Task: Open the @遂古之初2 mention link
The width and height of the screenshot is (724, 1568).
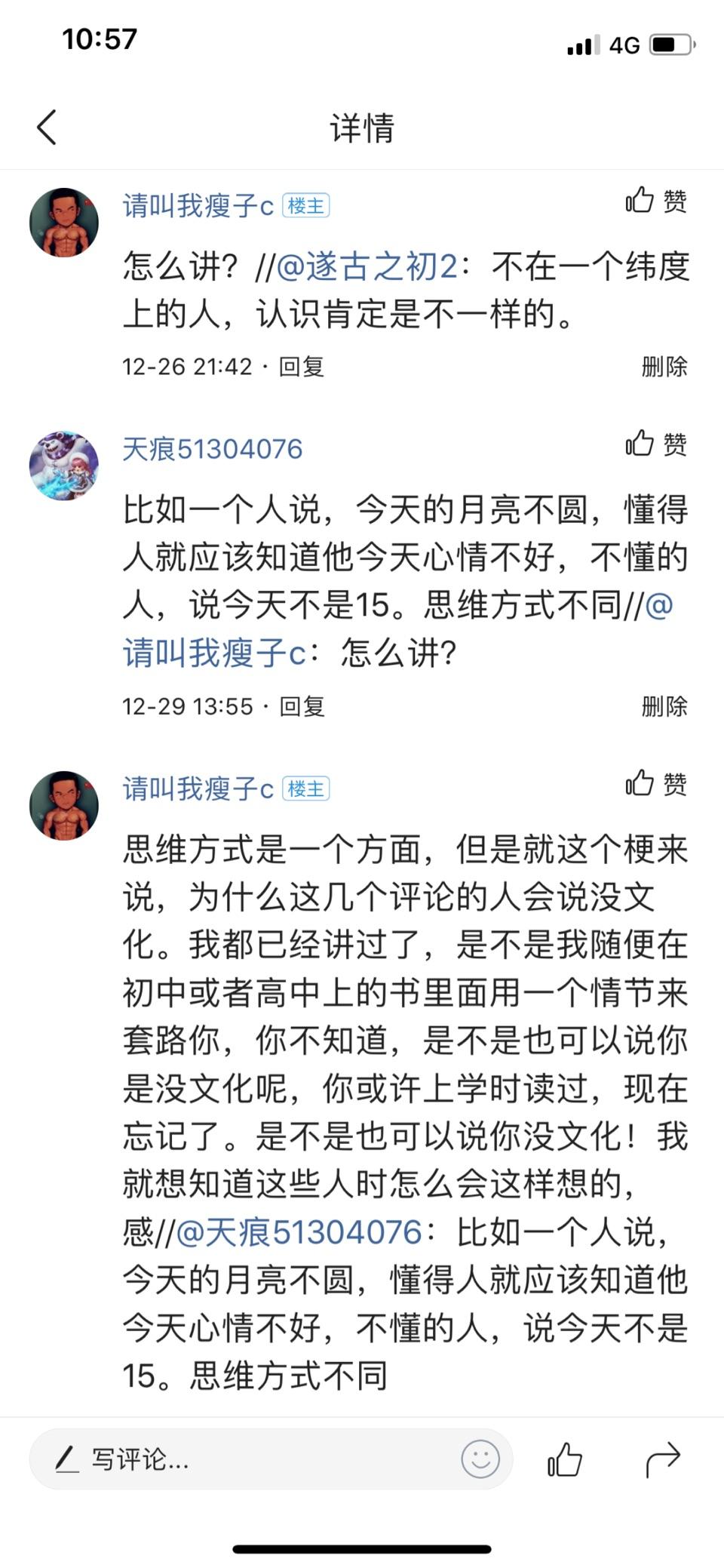Action: pyautogui.click(x=367, y=266)
